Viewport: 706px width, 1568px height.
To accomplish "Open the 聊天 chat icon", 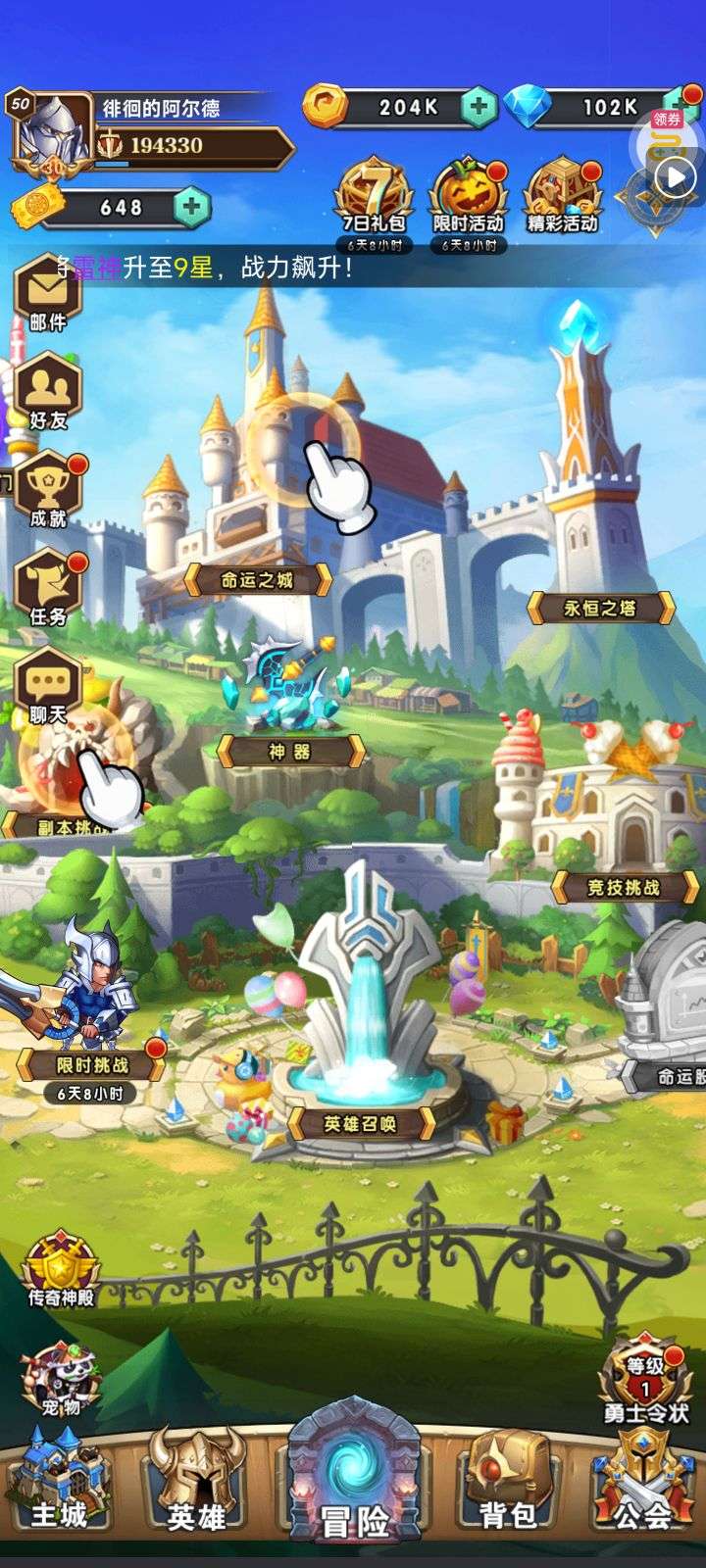I will pos(47,686).
